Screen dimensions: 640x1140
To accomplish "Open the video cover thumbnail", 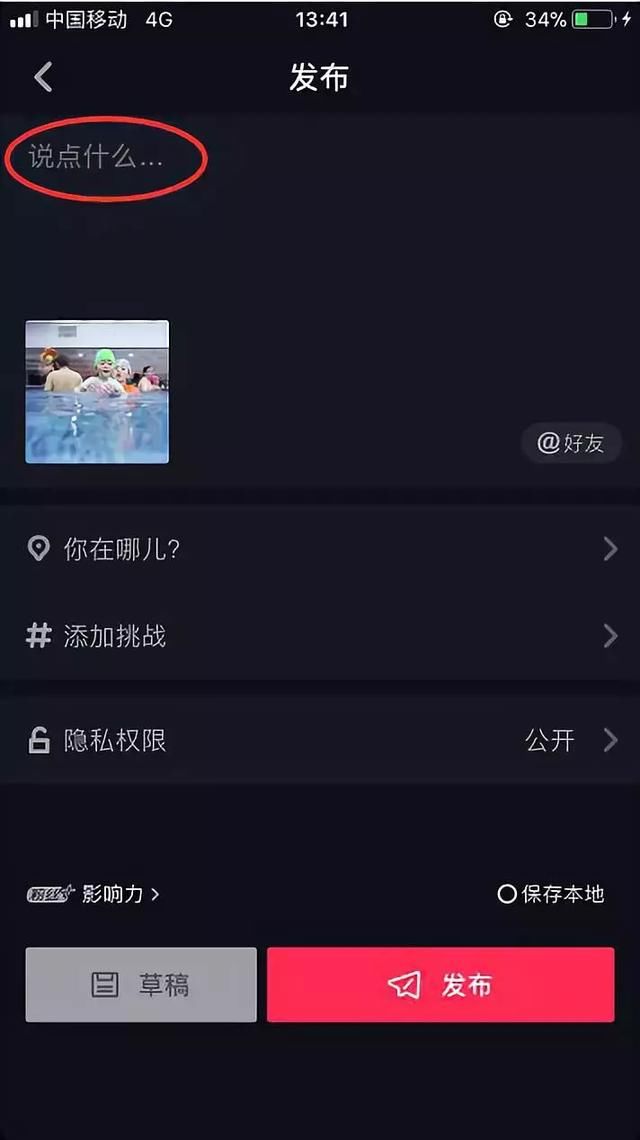I will [97, 392].
